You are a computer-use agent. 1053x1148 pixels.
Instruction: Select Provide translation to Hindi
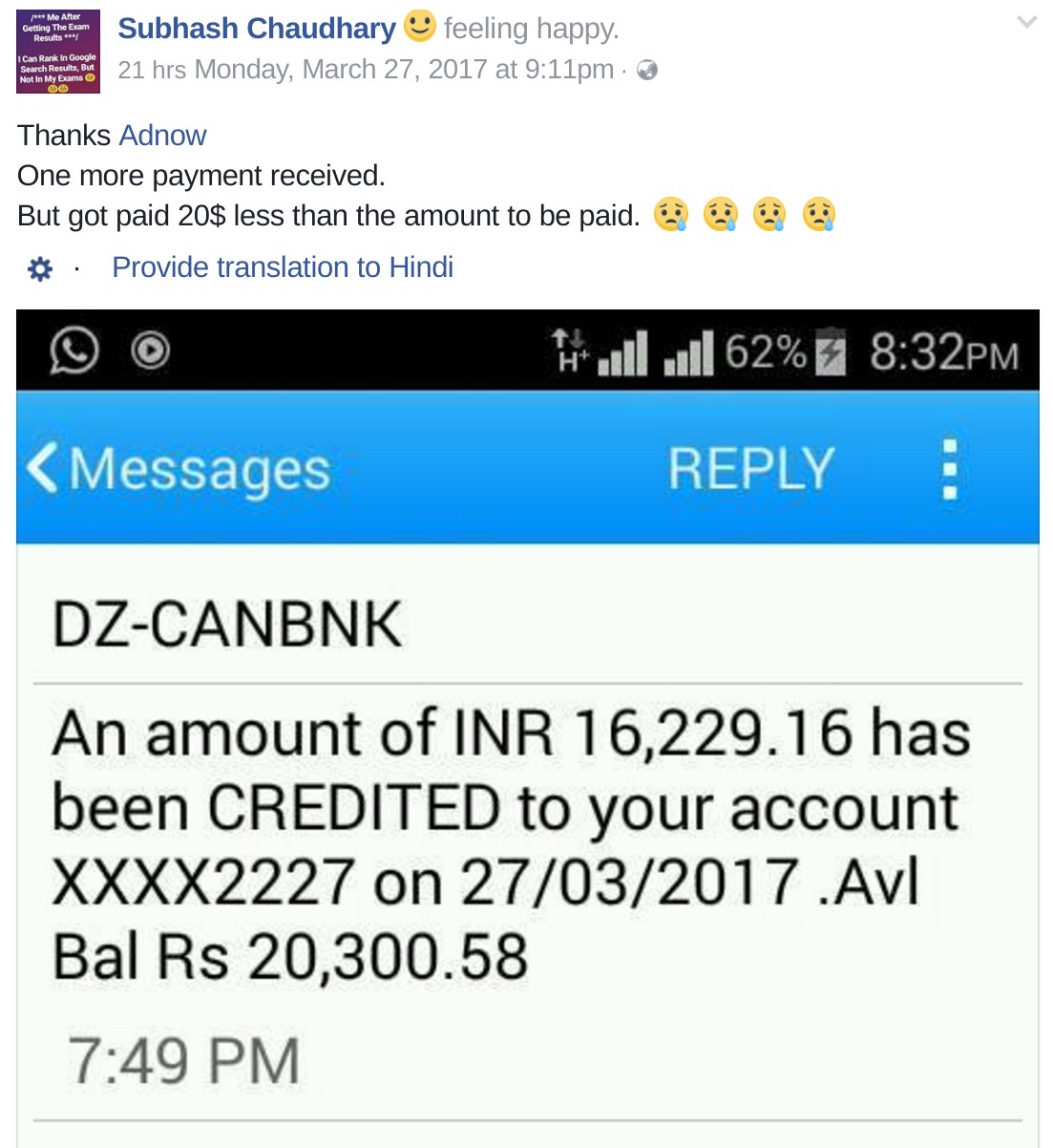(283, 267)
